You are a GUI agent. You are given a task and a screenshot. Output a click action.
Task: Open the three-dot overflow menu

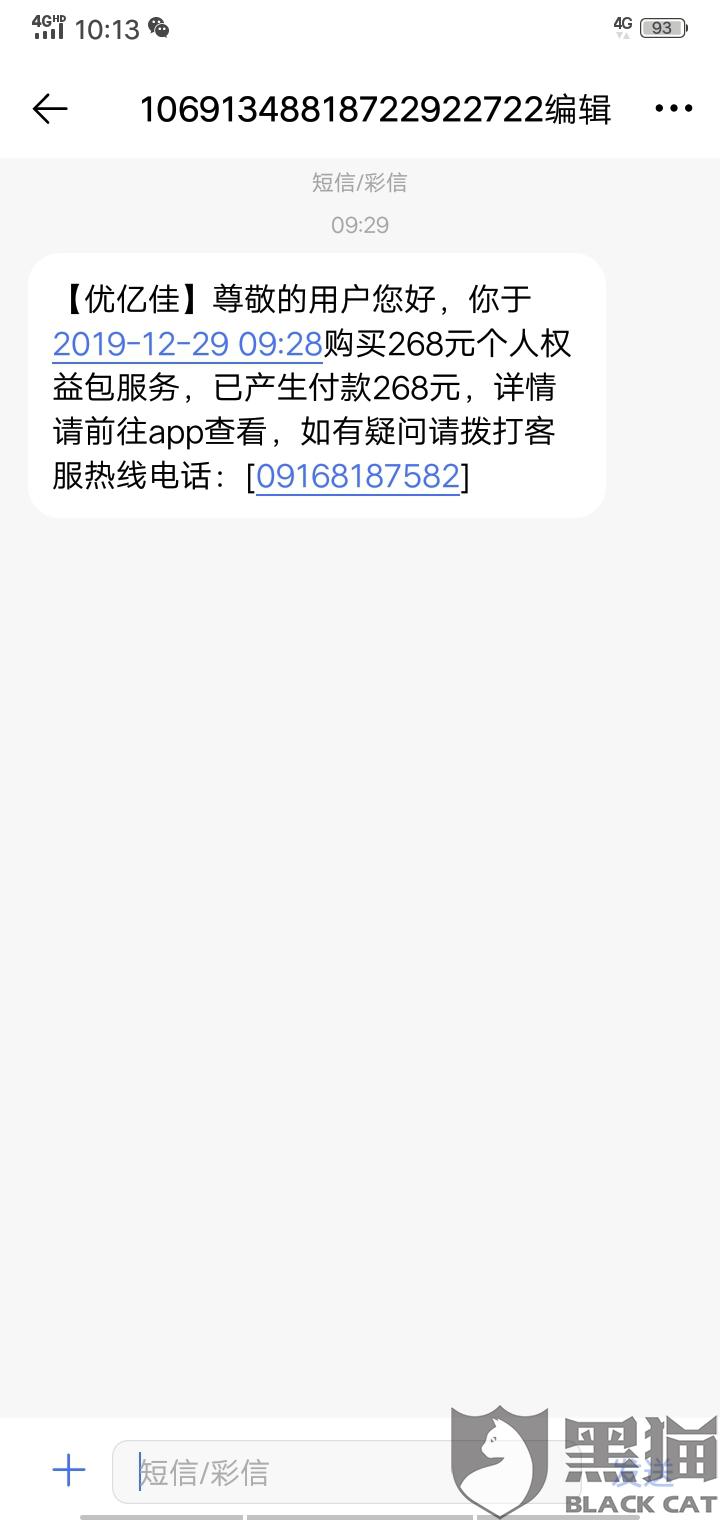pos(673,109)
